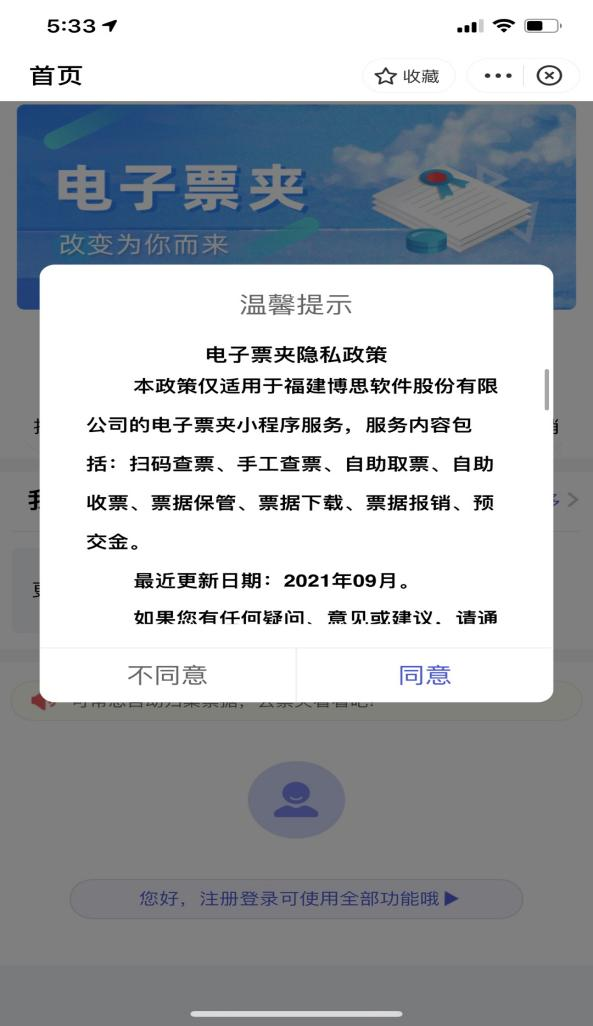Add the mini program to favorites via 收藏
The image size is (593, 1026).
coord(408,76)
